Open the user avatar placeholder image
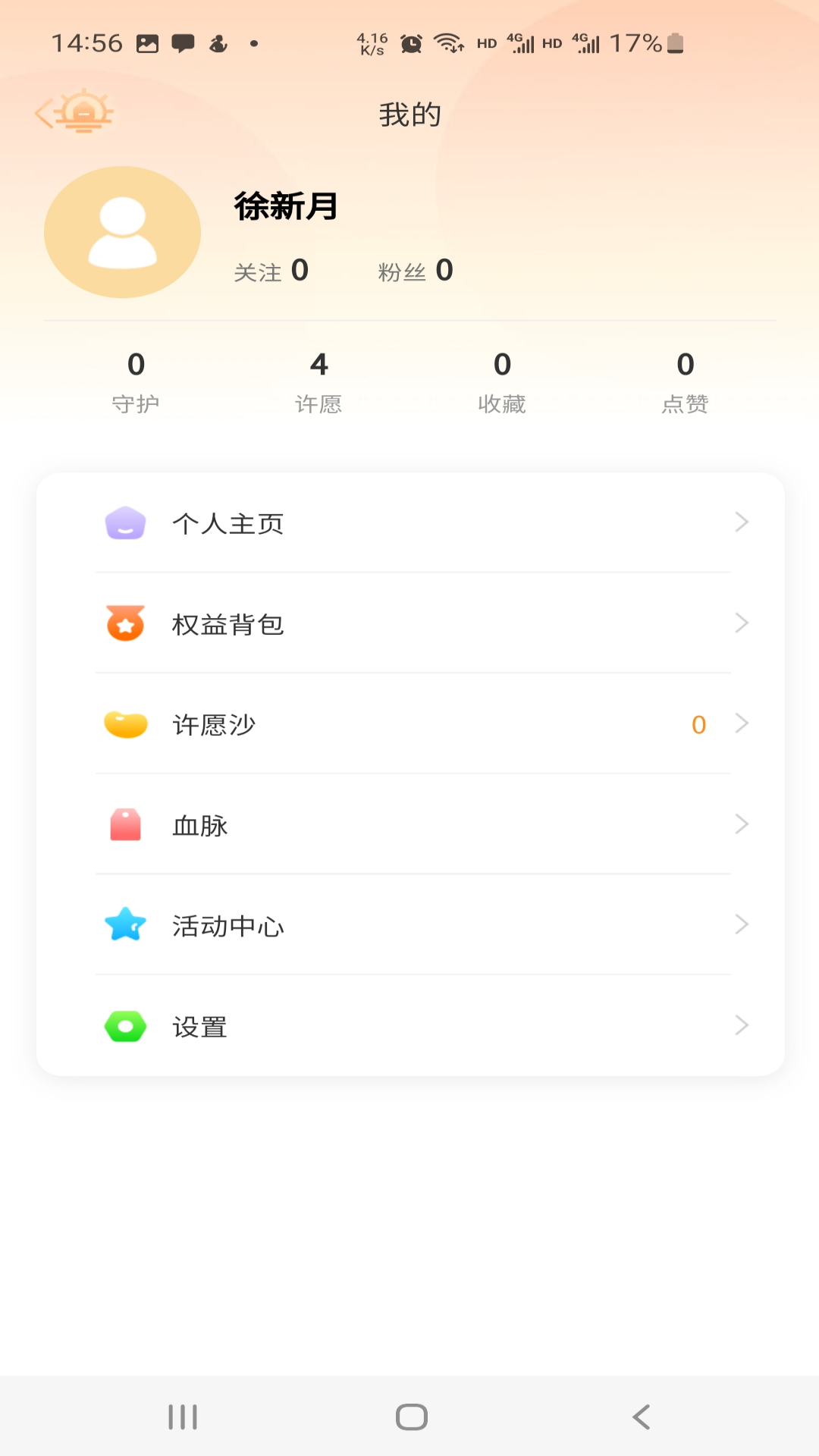This screenshot has width=819, height=1456. [x=122, y=232]
